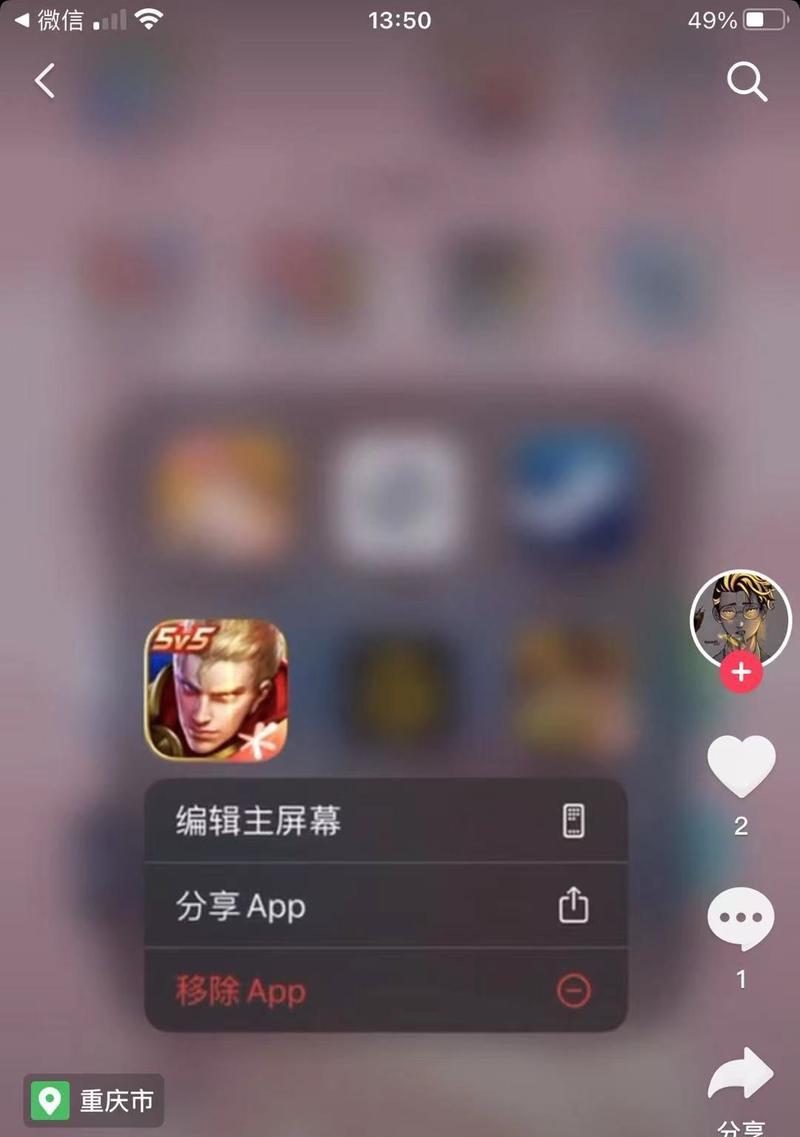Open the search magnifier icon

(746, 82)
